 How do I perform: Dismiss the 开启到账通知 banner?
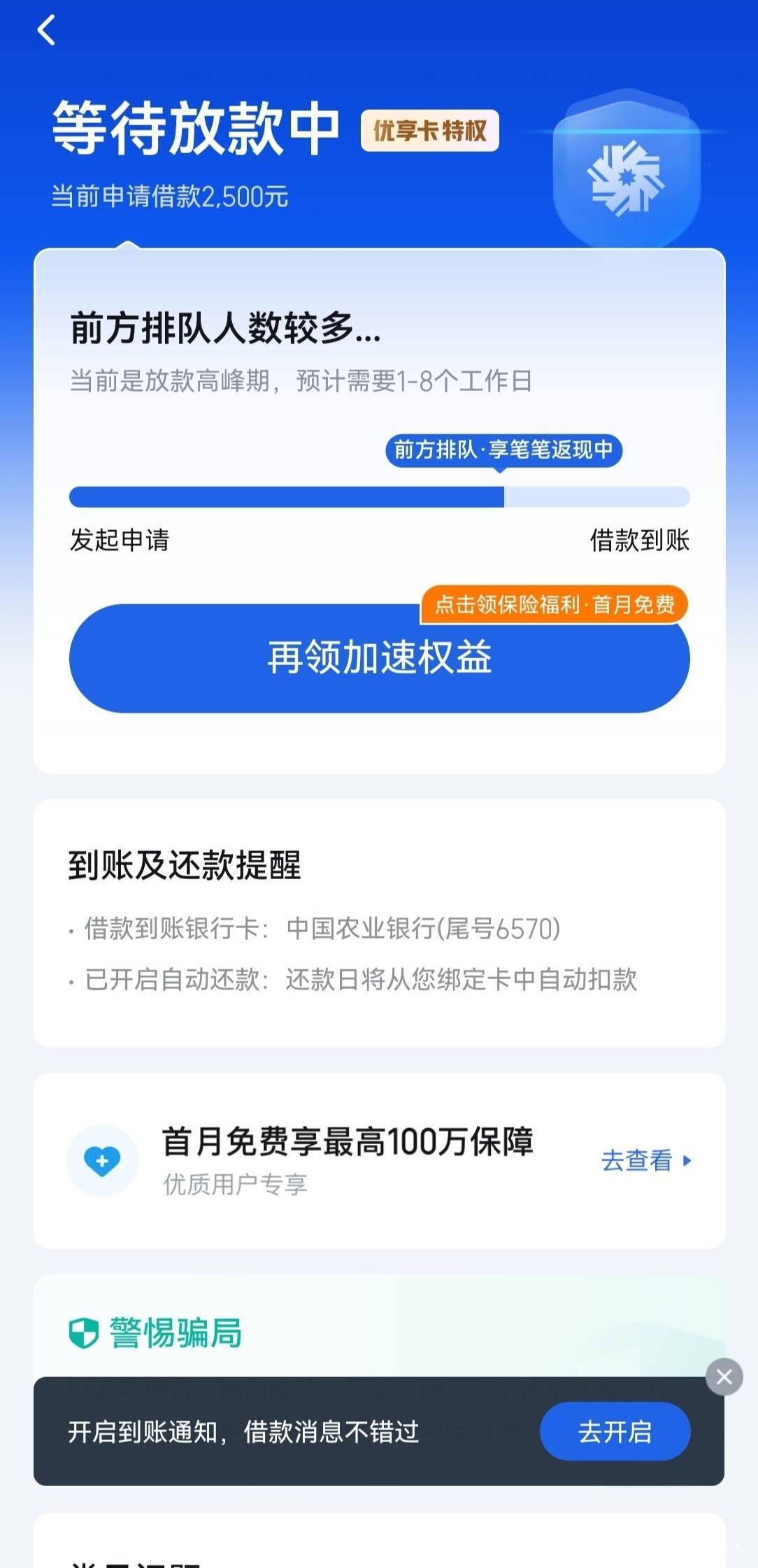coord(724,1377)
